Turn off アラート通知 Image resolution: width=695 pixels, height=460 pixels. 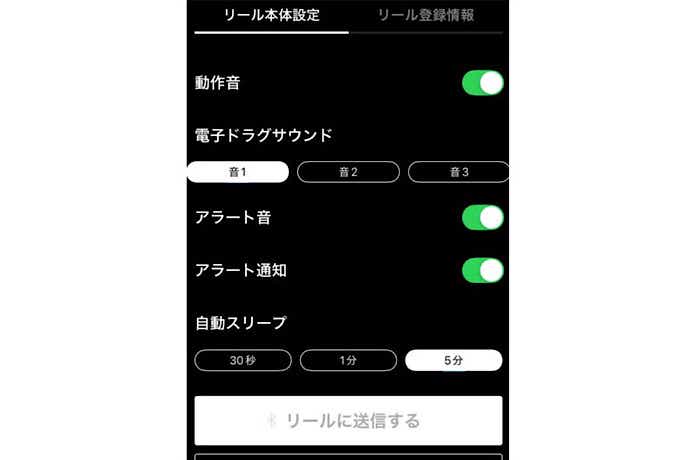(482, 270)
